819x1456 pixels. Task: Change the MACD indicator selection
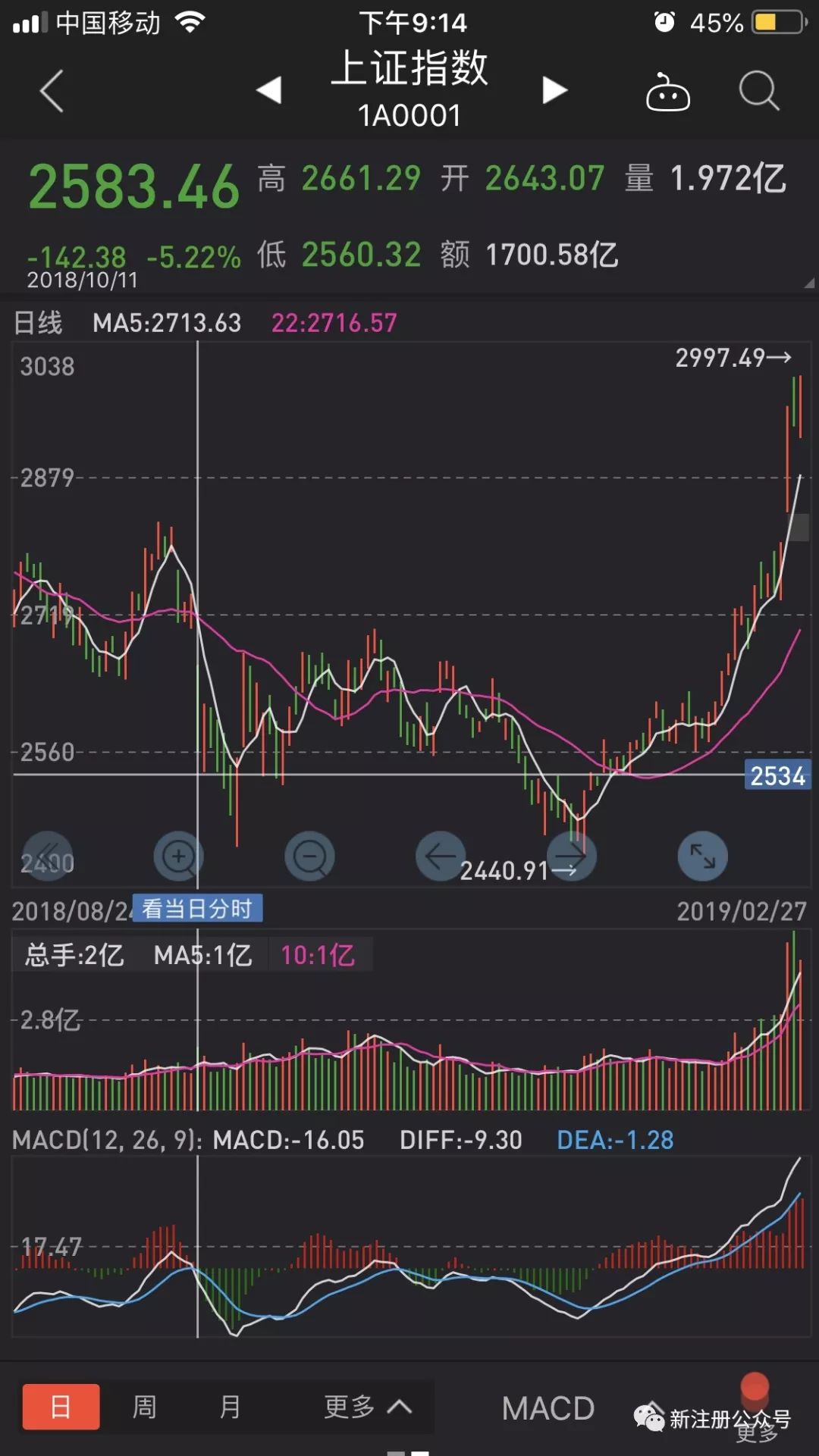point(548,1408)
